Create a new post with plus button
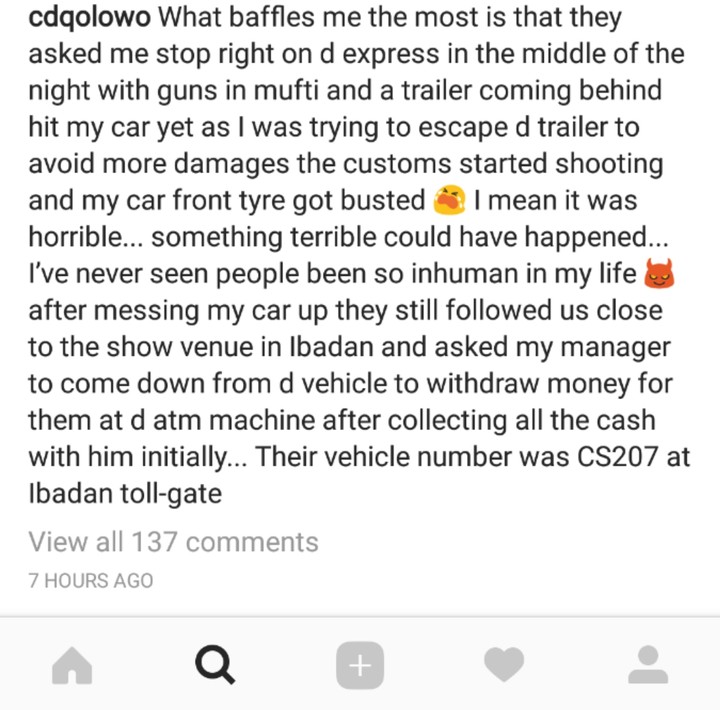 coord(360,665)
